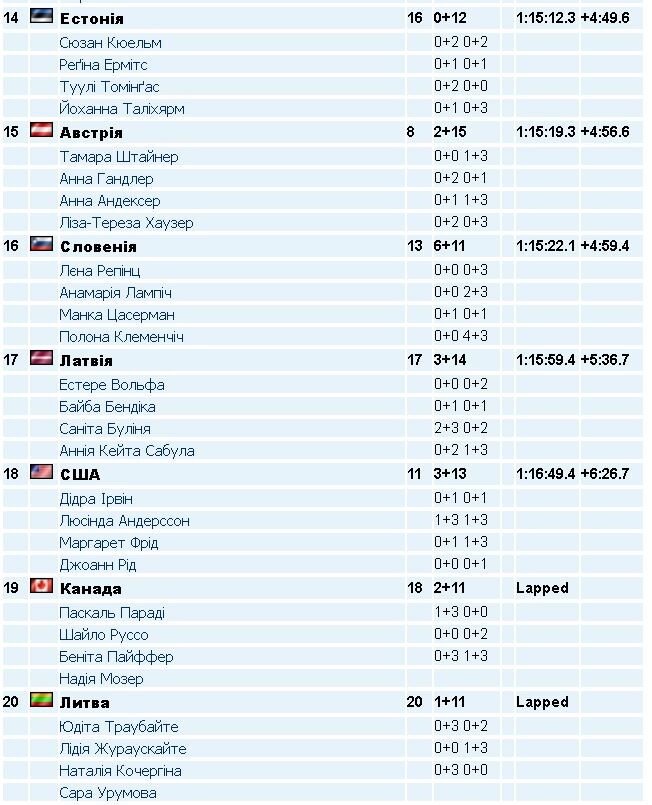The image size is (652, 805).
Task: Select Анамарія Лампіч name link
Action: (115, 293)
